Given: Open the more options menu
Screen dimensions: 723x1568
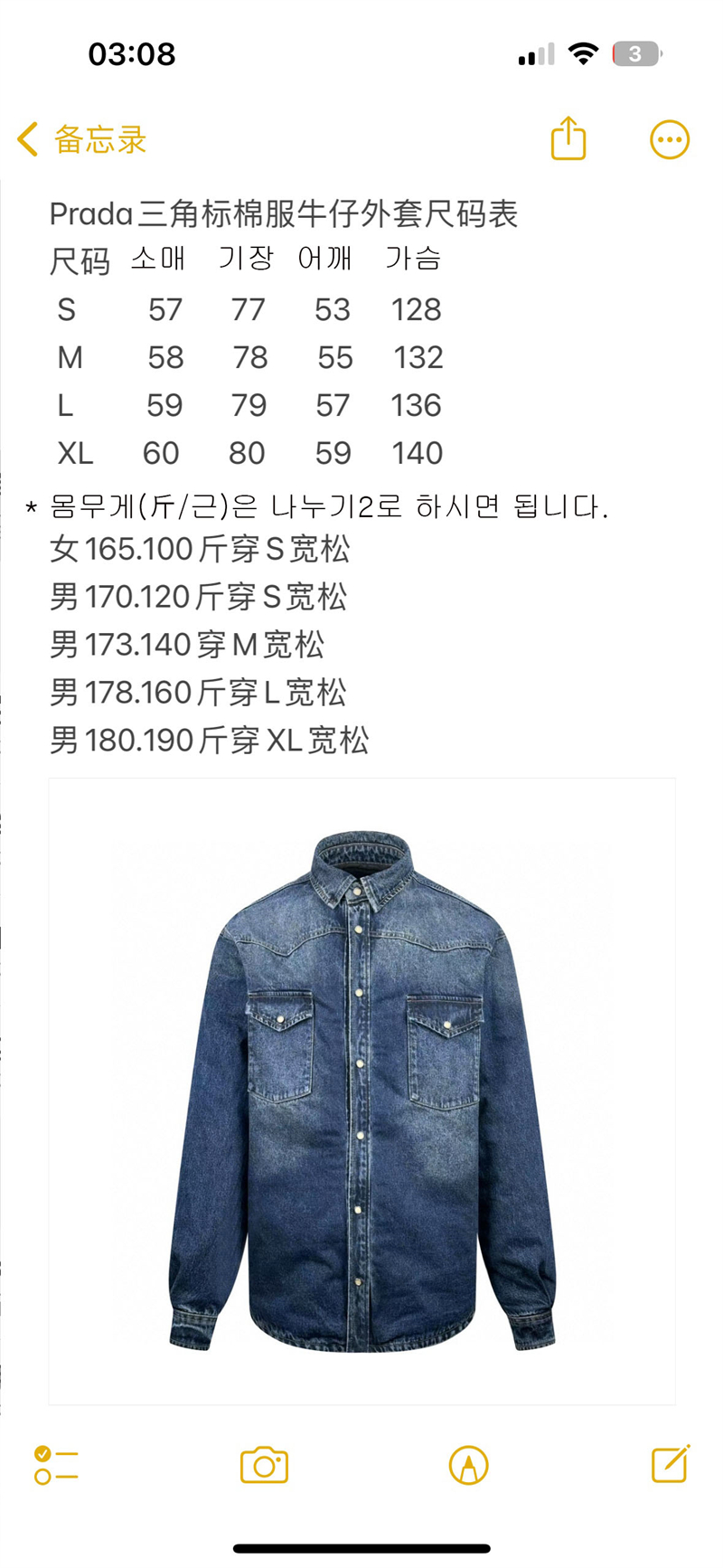Looking at the screenshot, I should pyautogui.click(x=670, y=140).
